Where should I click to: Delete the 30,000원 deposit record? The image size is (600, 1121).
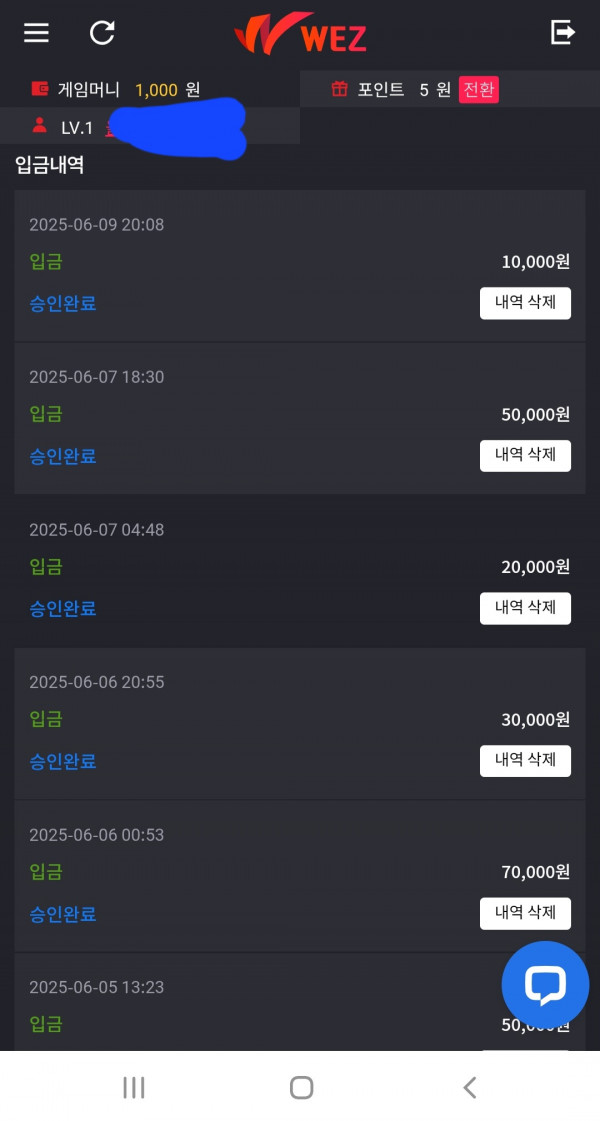coord(525,761)
